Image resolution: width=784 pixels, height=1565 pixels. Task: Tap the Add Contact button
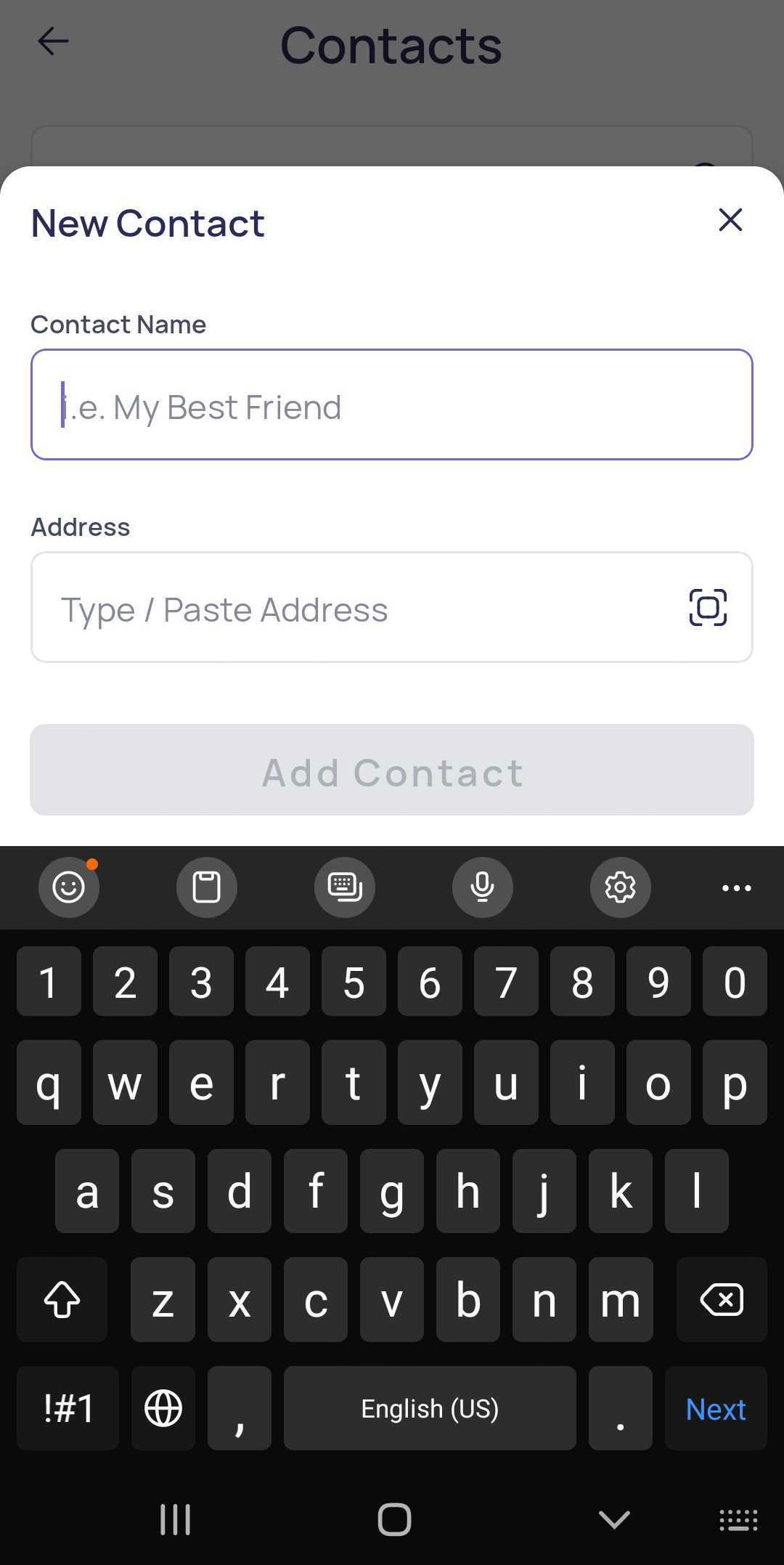(x=391, y=770)
